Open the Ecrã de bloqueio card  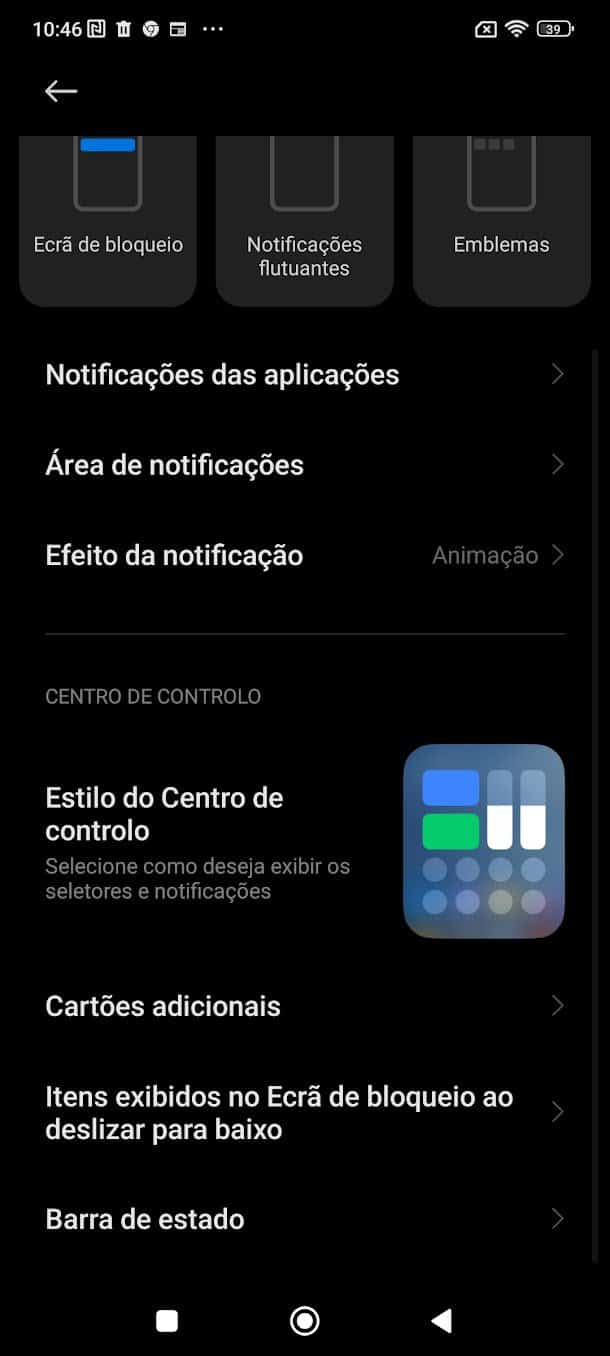108,221
